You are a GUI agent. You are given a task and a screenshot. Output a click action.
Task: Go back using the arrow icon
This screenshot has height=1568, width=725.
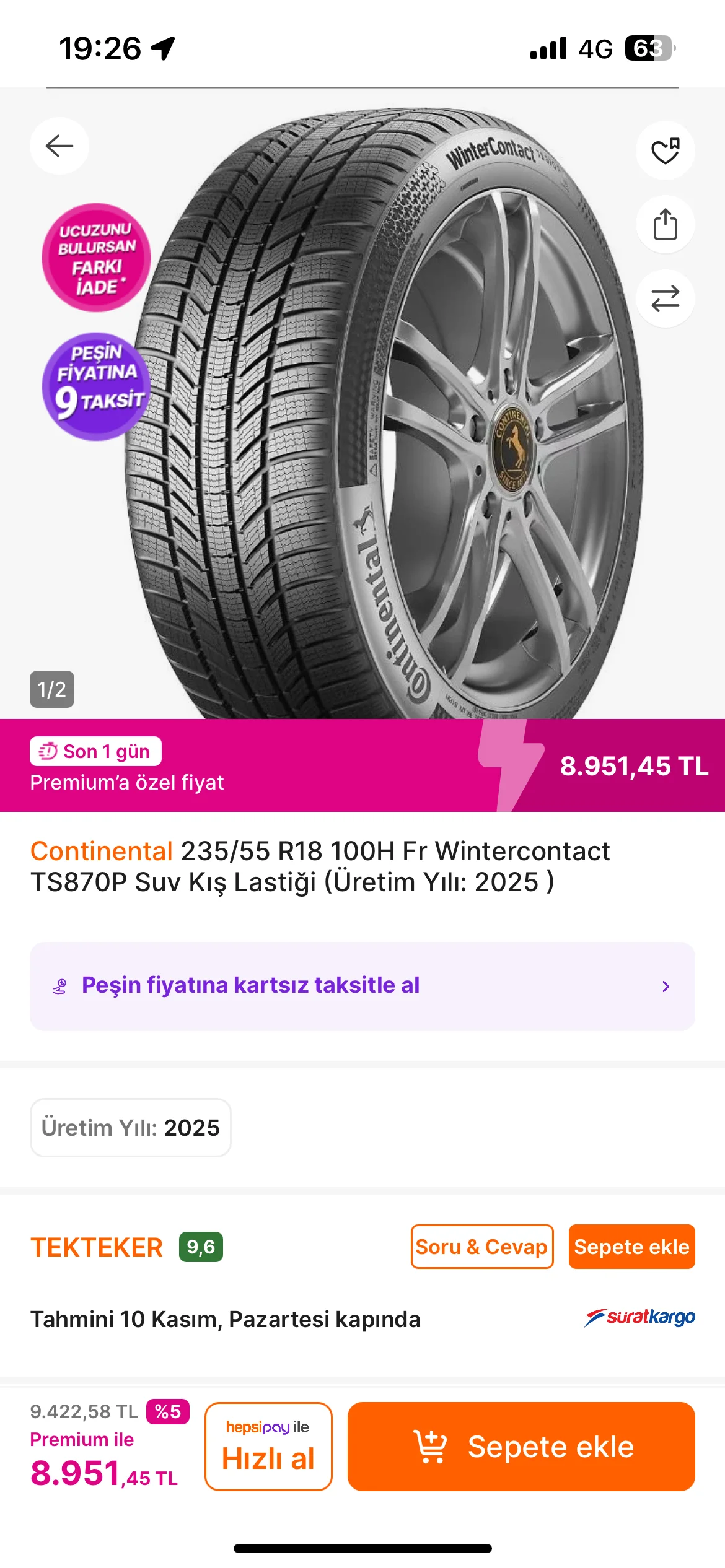click(x=59, y=146)
